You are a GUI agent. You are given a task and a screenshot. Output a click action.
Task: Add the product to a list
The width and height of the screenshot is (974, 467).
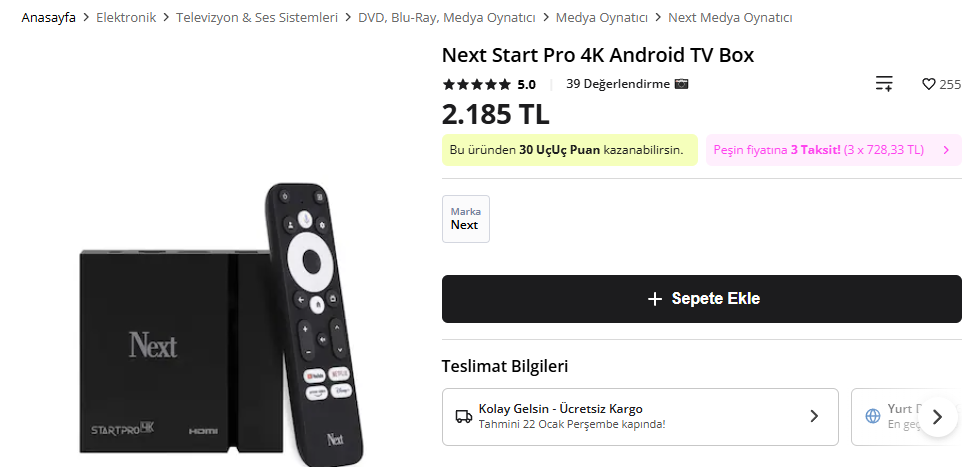[x=884, y=84]
